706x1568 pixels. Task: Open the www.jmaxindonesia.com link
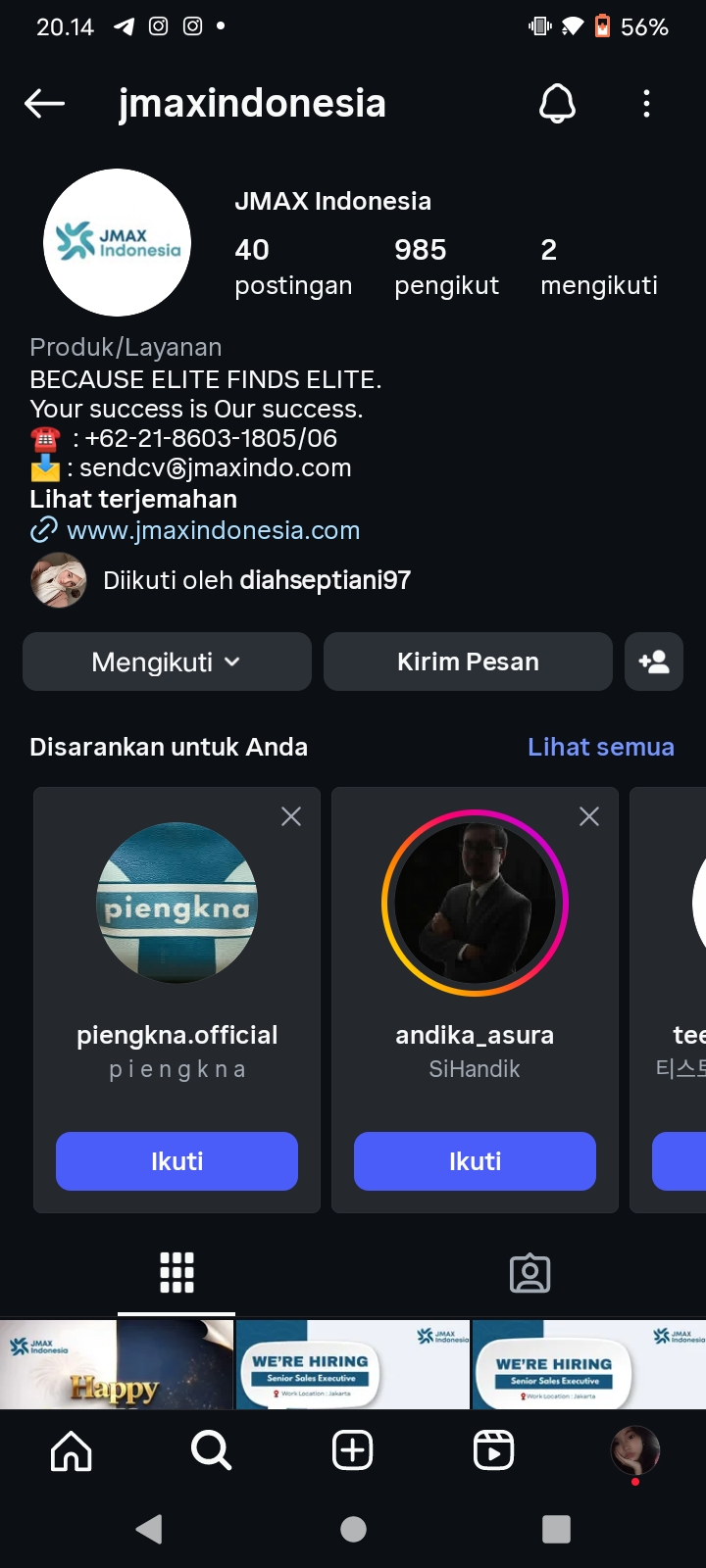click(213, 530)
